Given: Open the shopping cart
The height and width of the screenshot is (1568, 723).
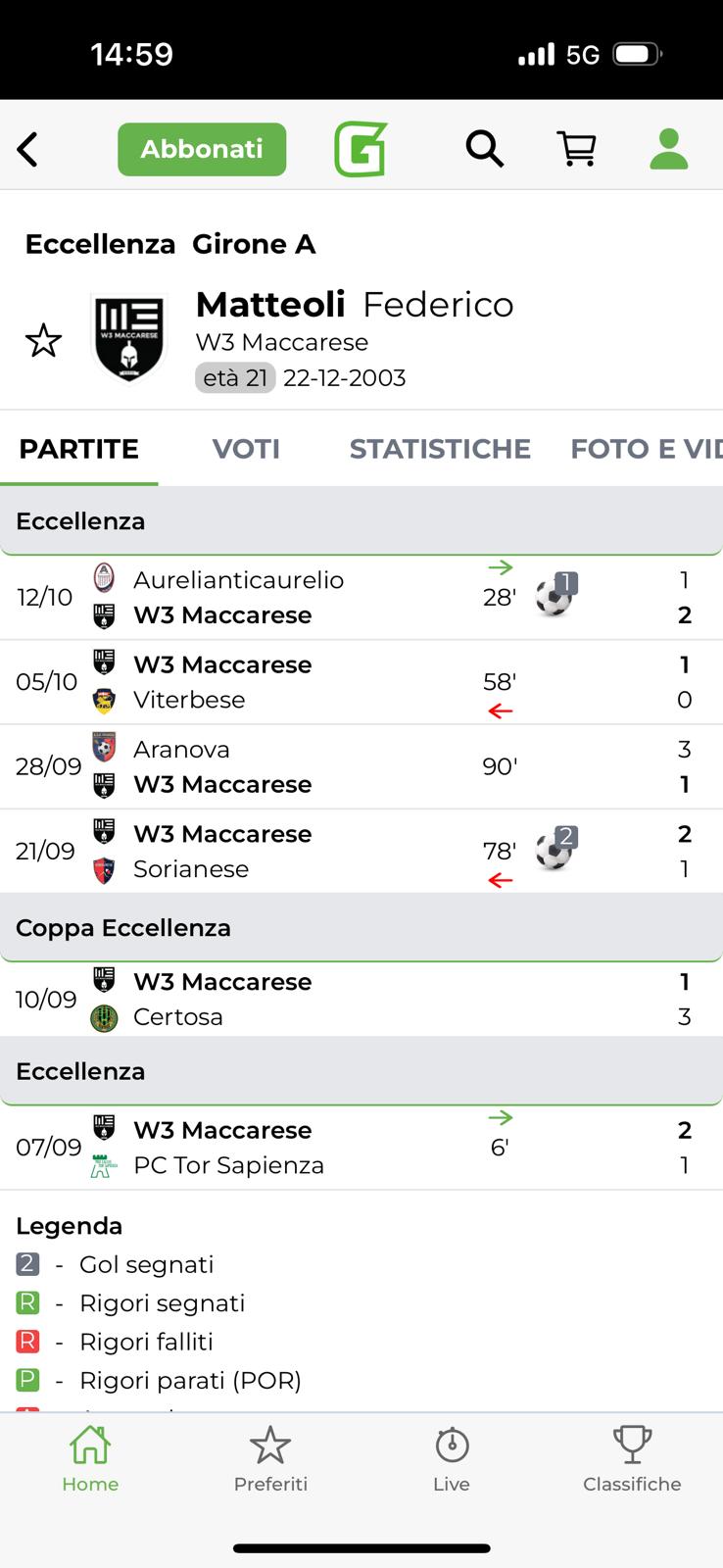Looking at the screenshot, I should click(x=577, y=149).
